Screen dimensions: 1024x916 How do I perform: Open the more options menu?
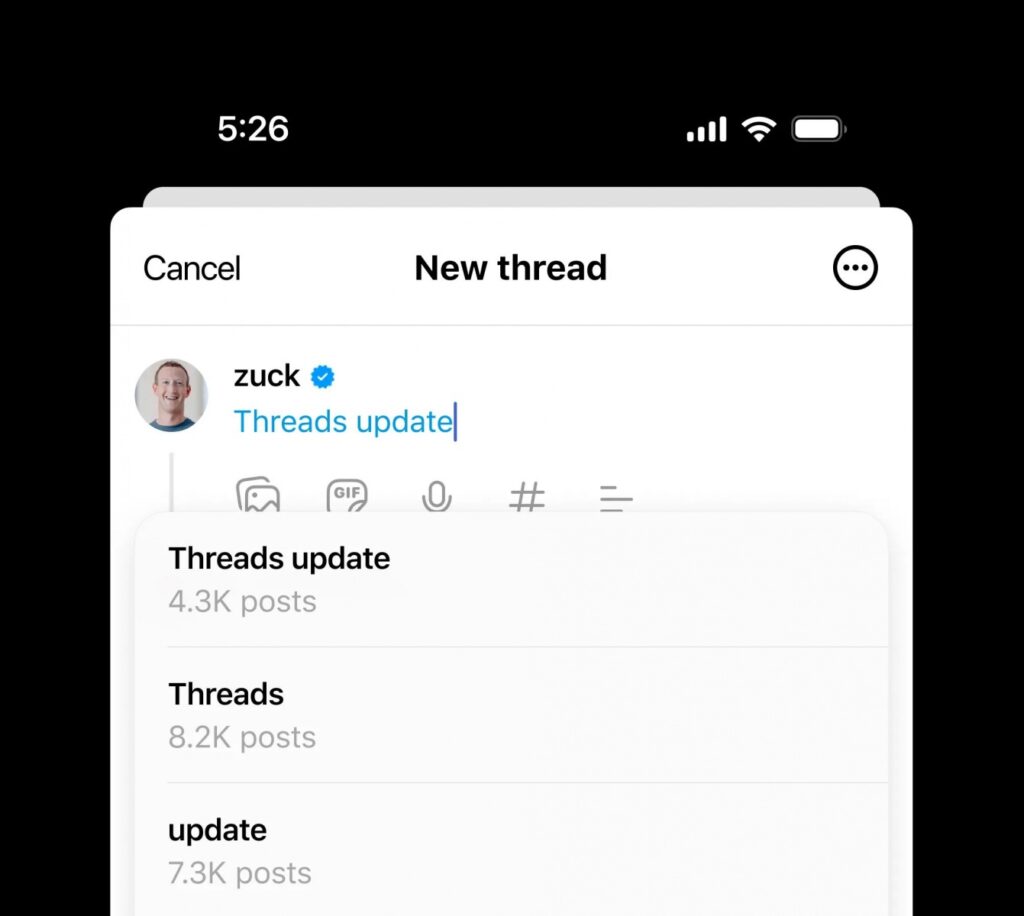click(855, 268)
